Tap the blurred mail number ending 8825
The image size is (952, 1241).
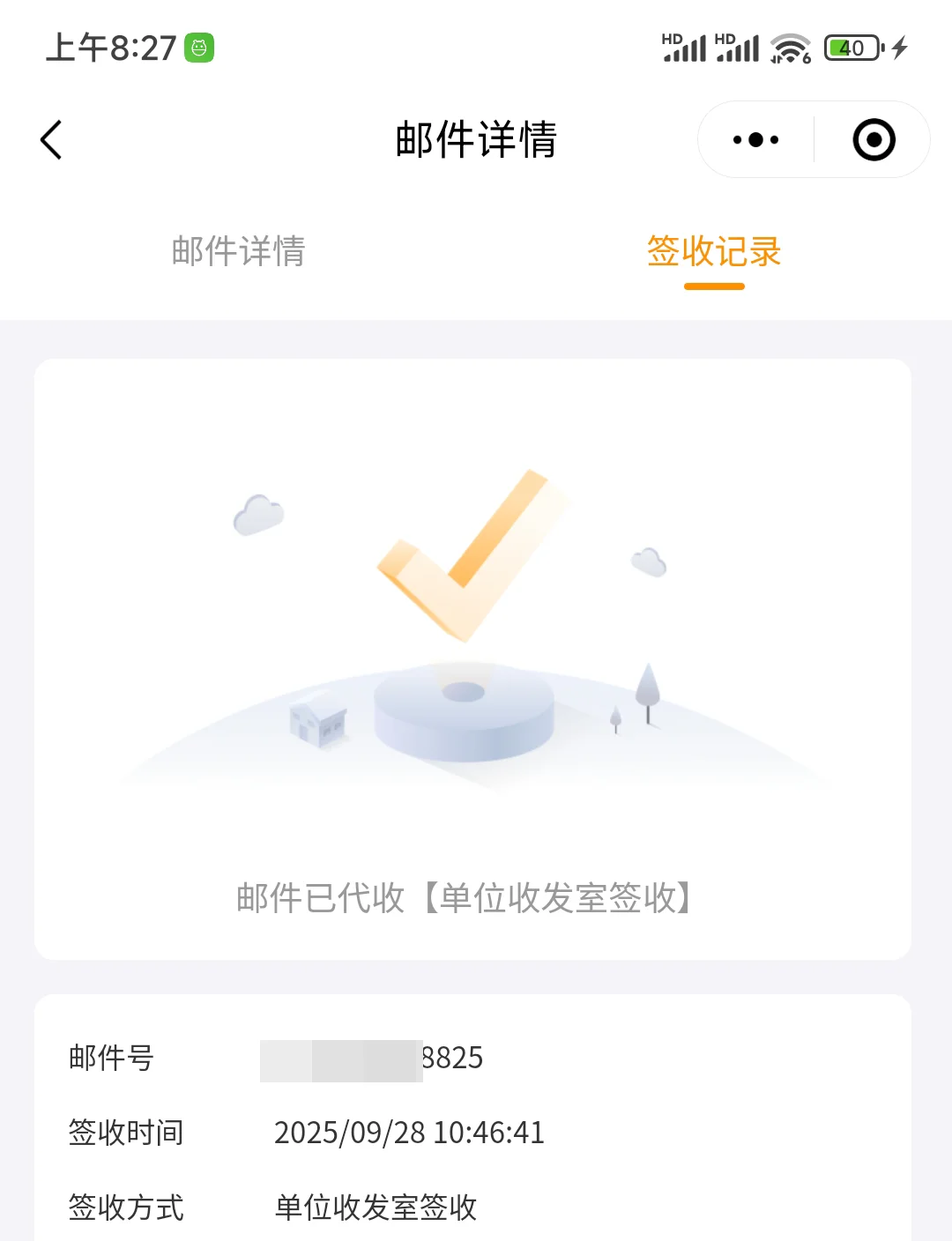[370, 1059]
